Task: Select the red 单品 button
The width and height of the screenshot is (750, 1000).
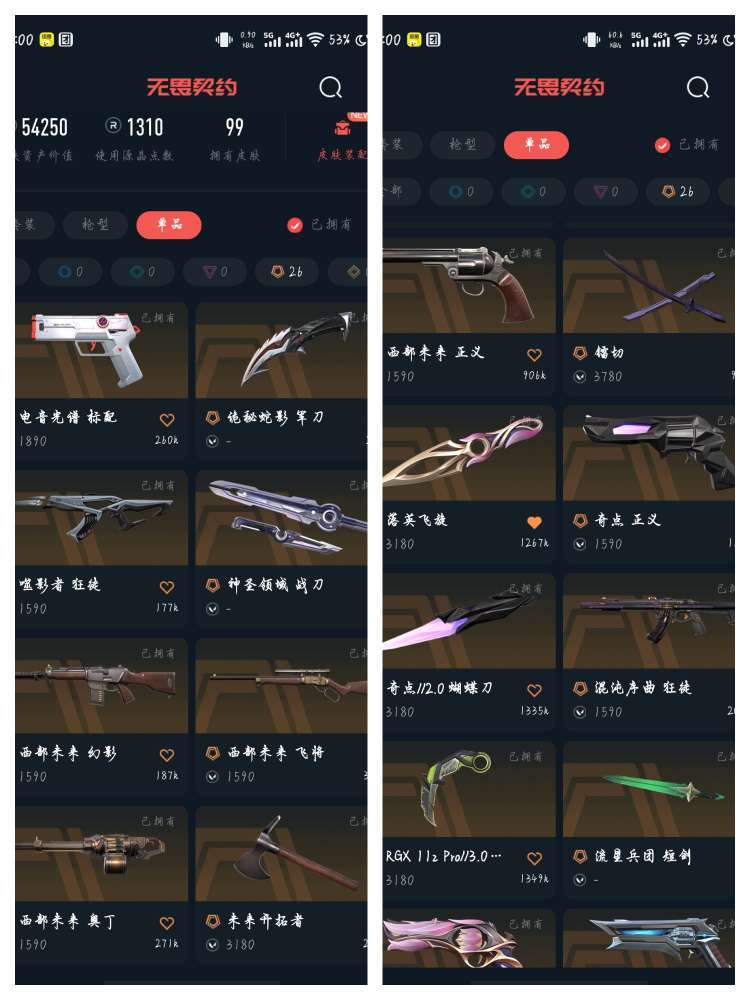Action: pos(168,225)
